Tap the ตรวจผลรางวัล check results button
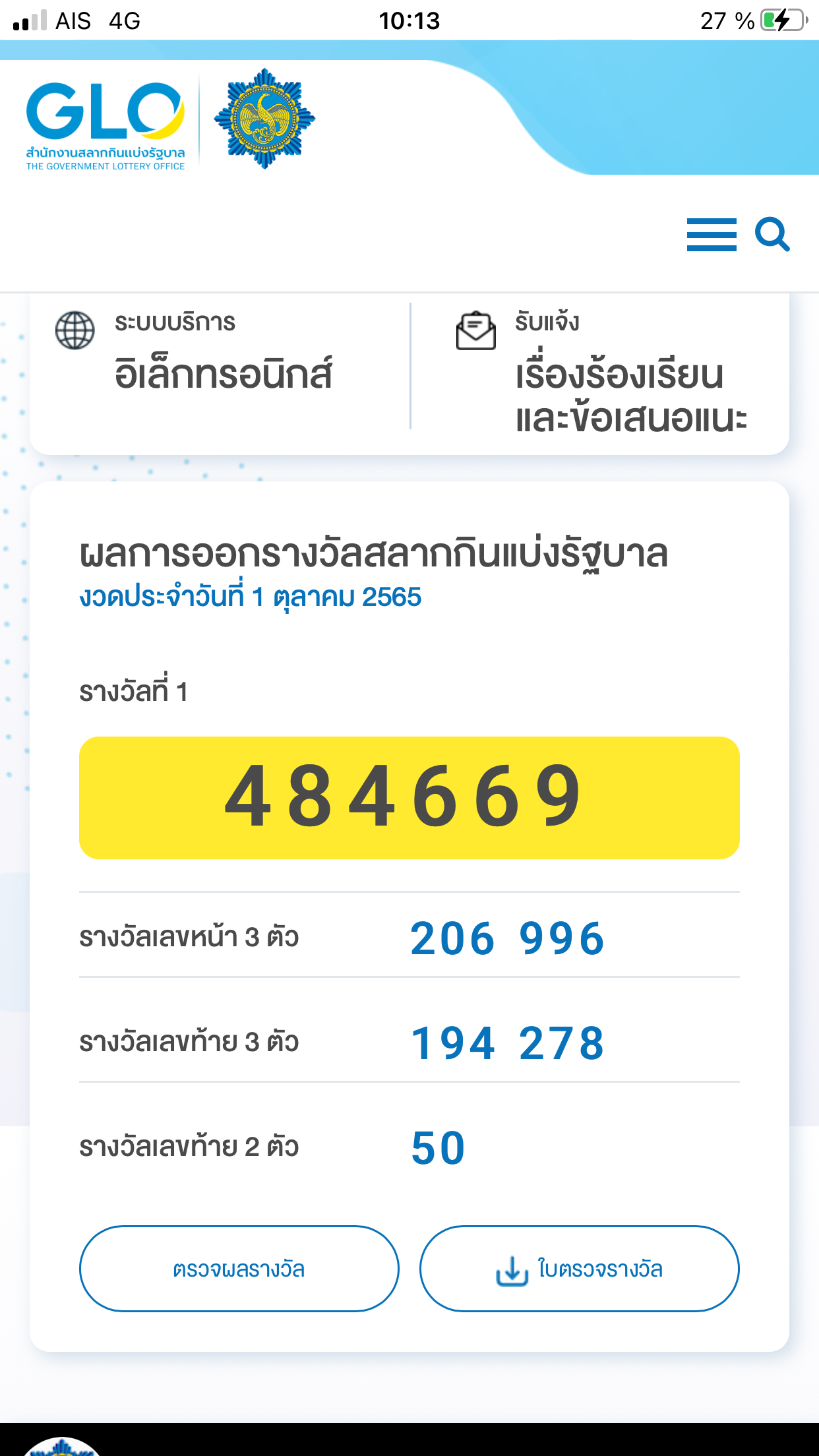Screen dimensions: 819x1456 (x=239, y=1269)
